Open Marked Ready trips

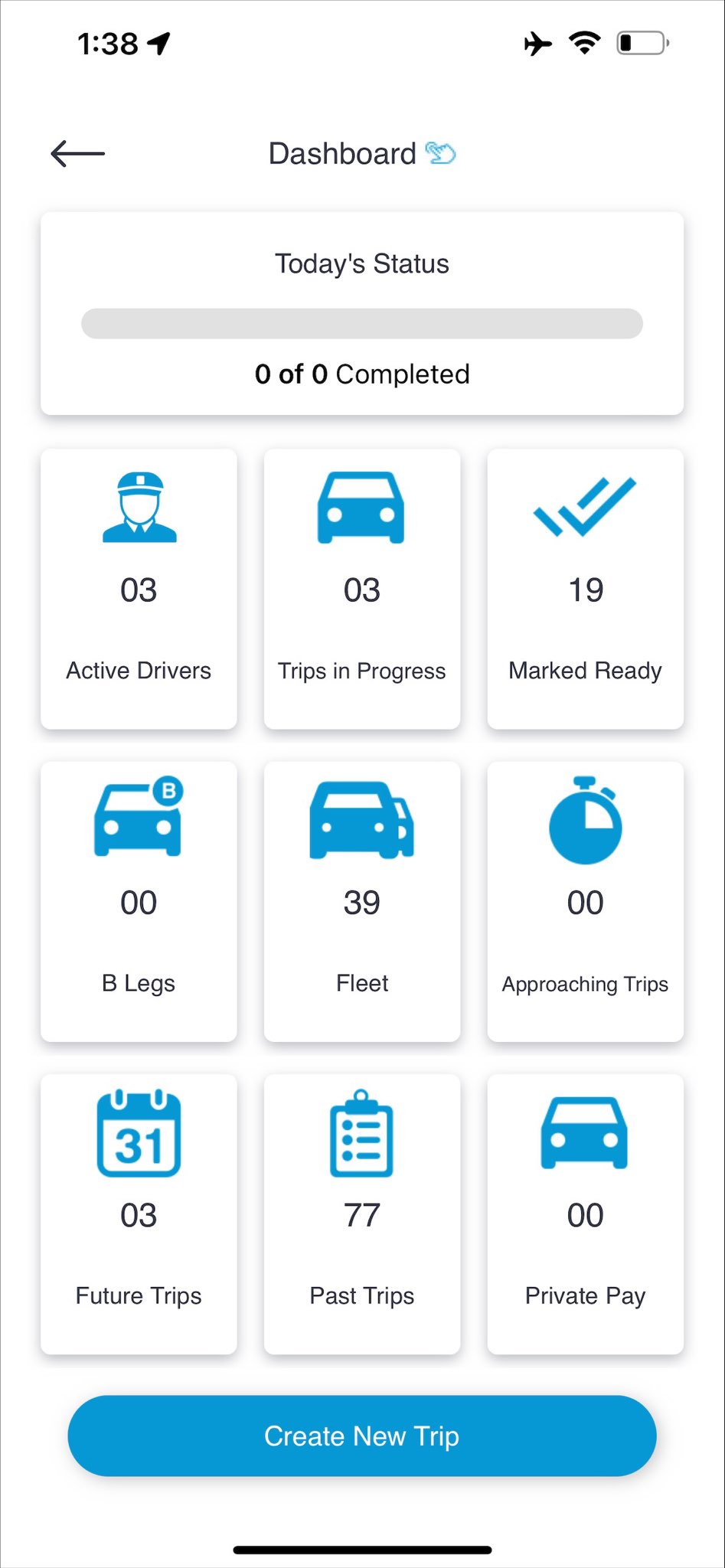pyautogui.click(x=586, y=589)
